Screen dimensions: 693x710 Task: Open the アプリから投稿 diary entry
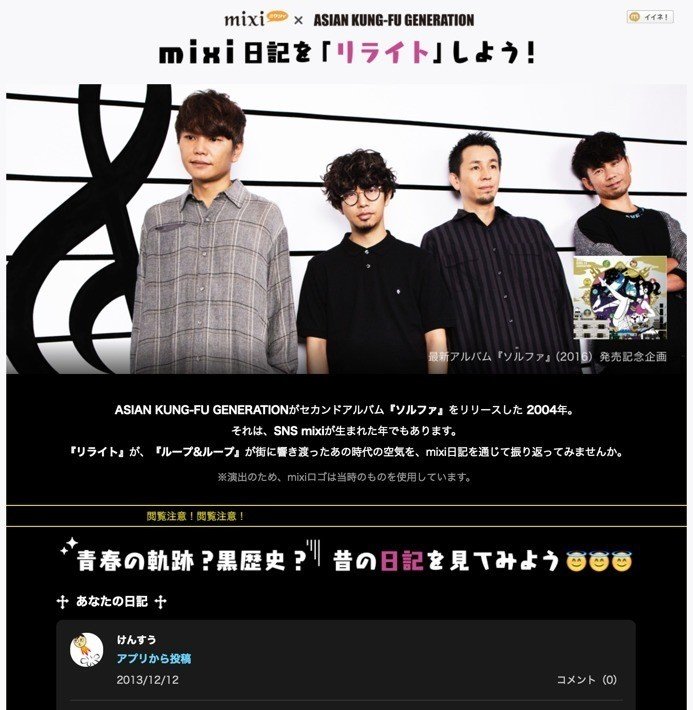coord(153,659)
